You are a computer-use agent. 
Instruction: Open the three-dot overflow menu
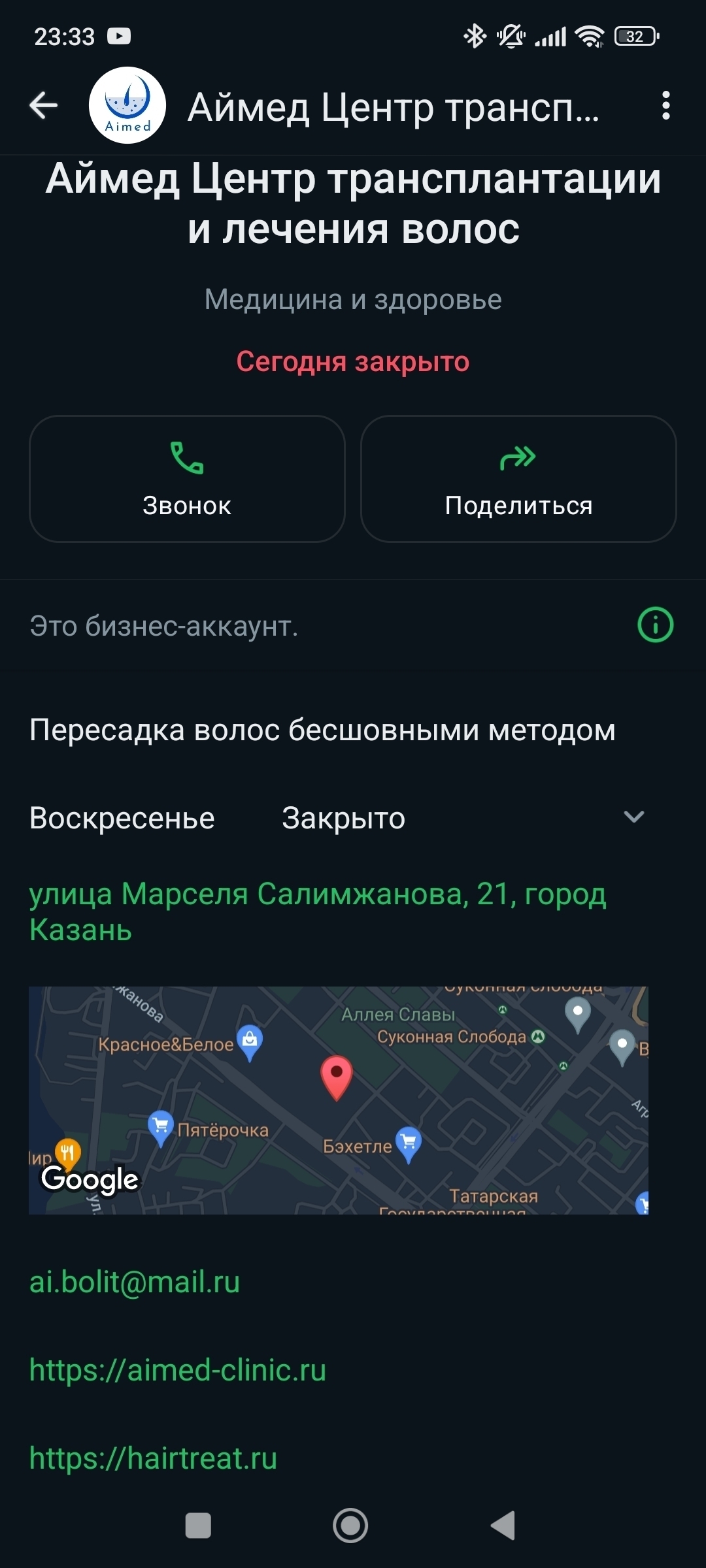(x=665, y=106)
